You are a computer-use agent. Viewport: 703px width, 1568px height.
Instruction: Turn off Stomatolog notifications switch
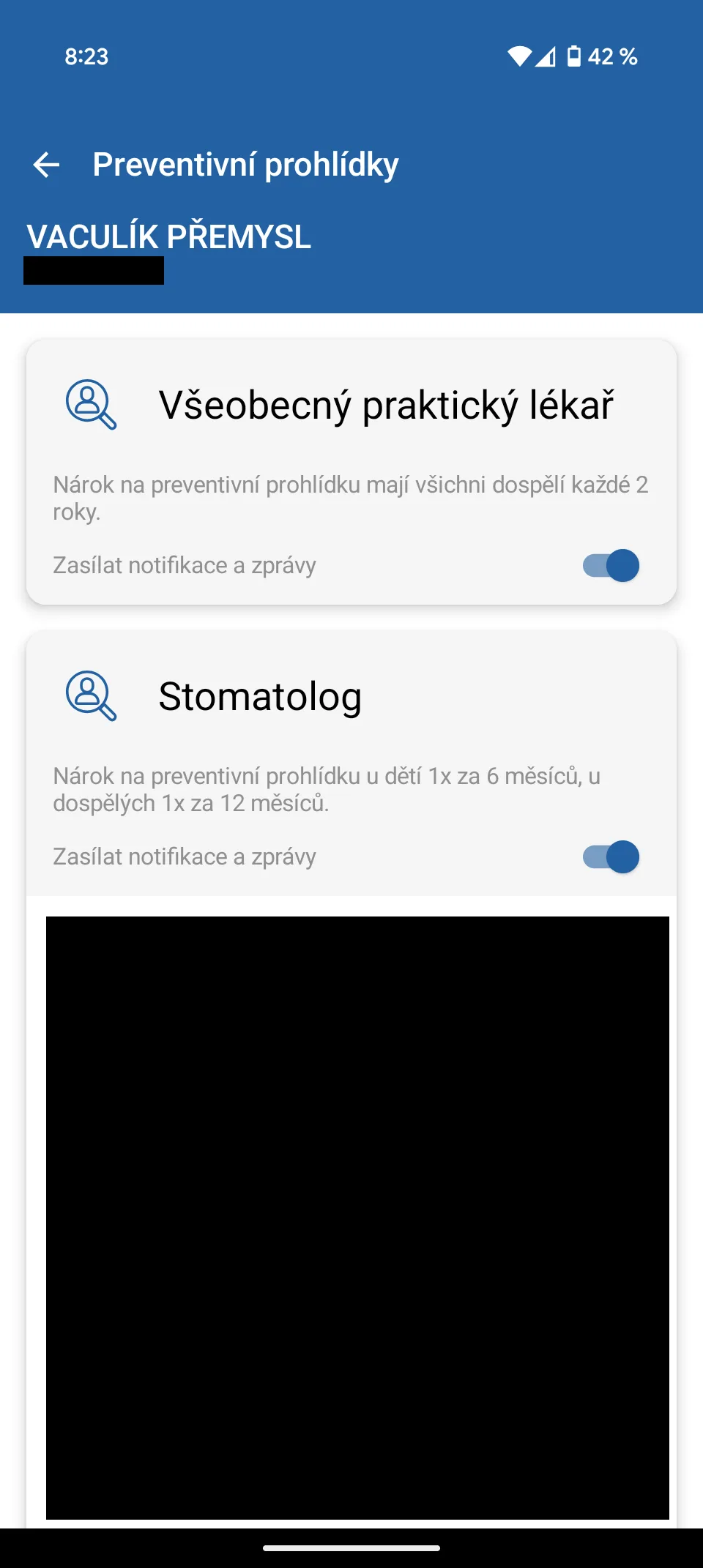[x=611, y=857]
